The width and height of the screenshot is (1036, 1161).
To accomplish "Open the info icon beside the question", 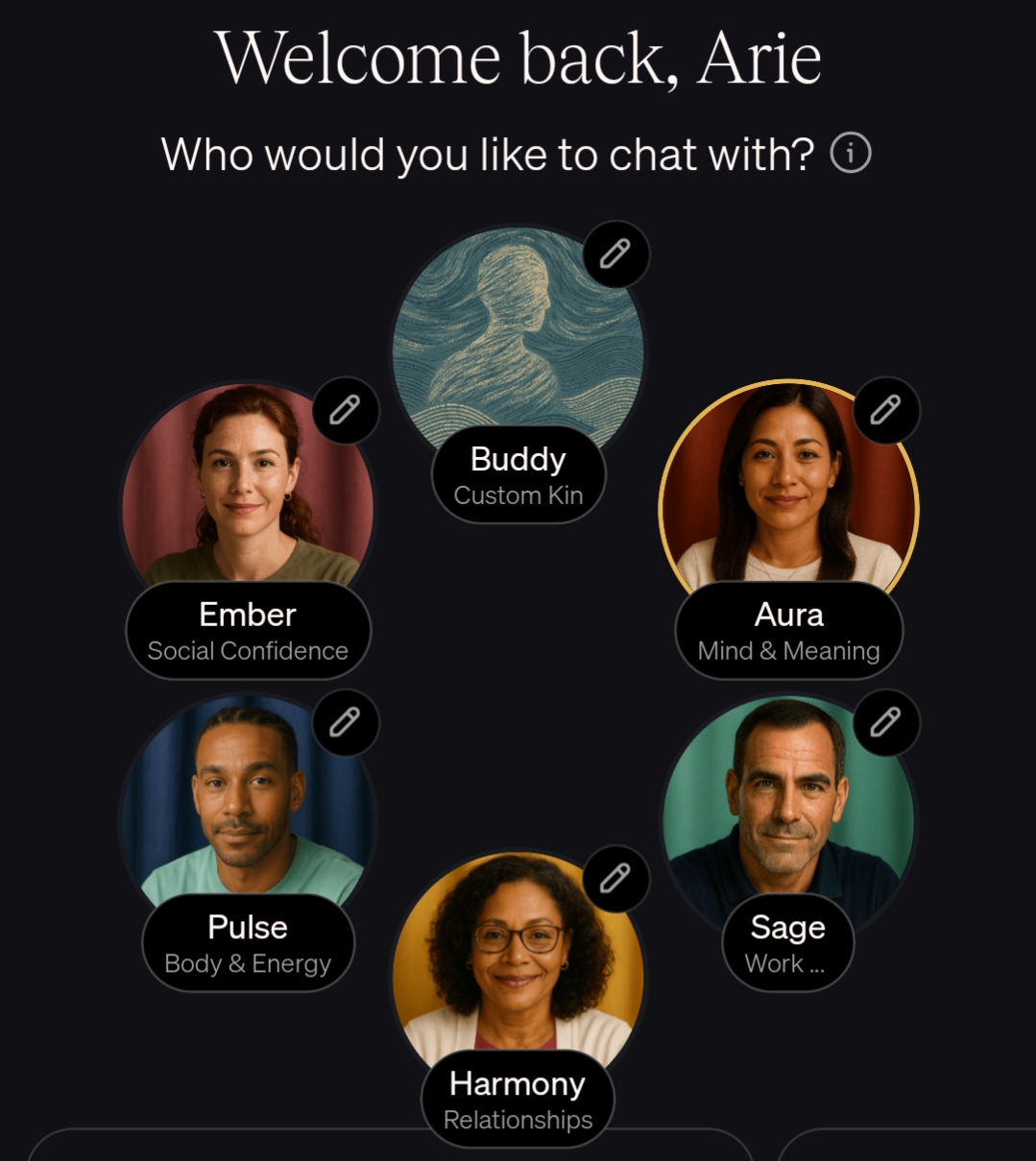I will [850, 154].
